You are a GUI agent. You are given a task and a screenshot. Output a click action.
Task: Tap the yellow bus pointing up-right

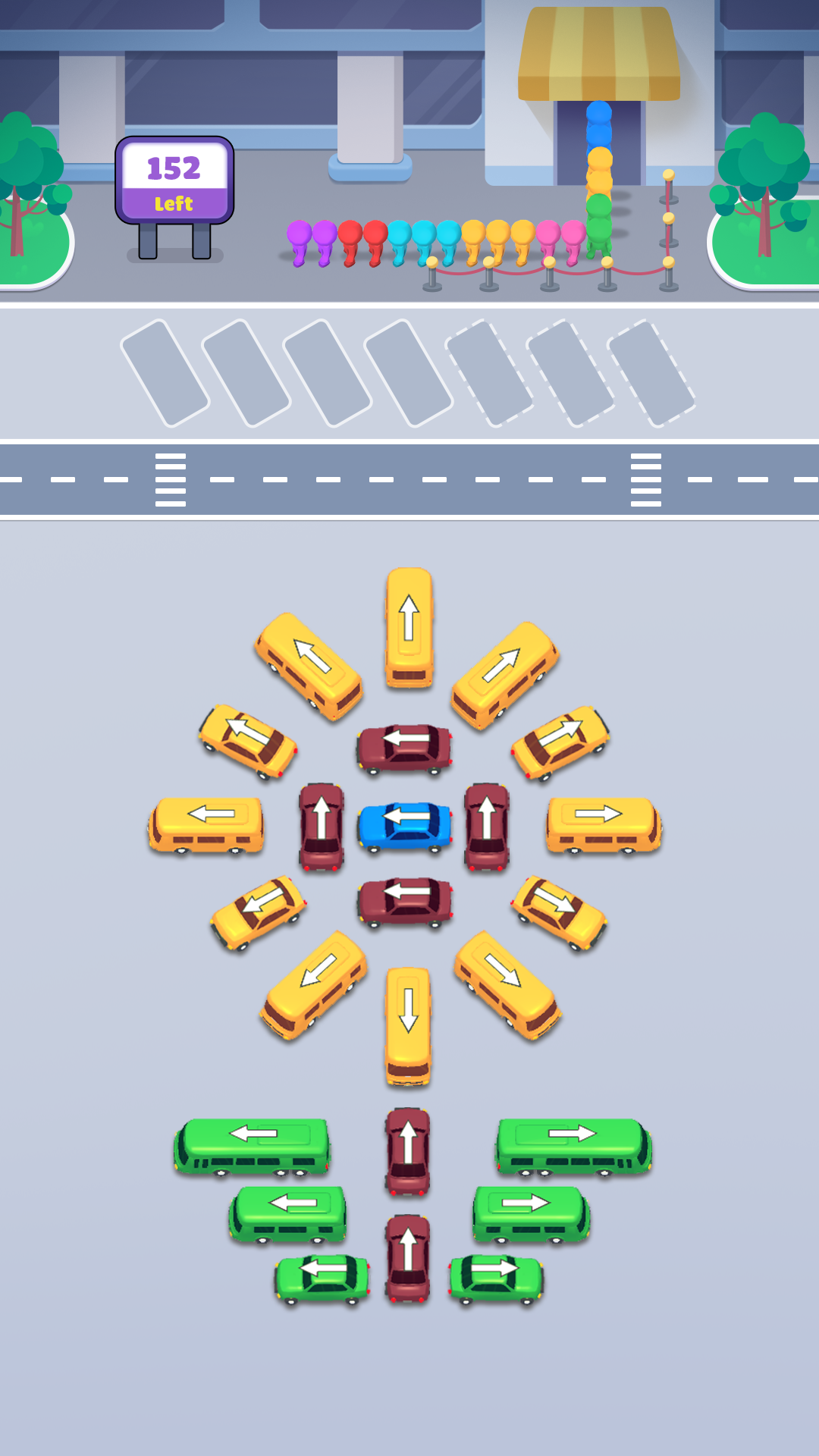tap(504, 675)
